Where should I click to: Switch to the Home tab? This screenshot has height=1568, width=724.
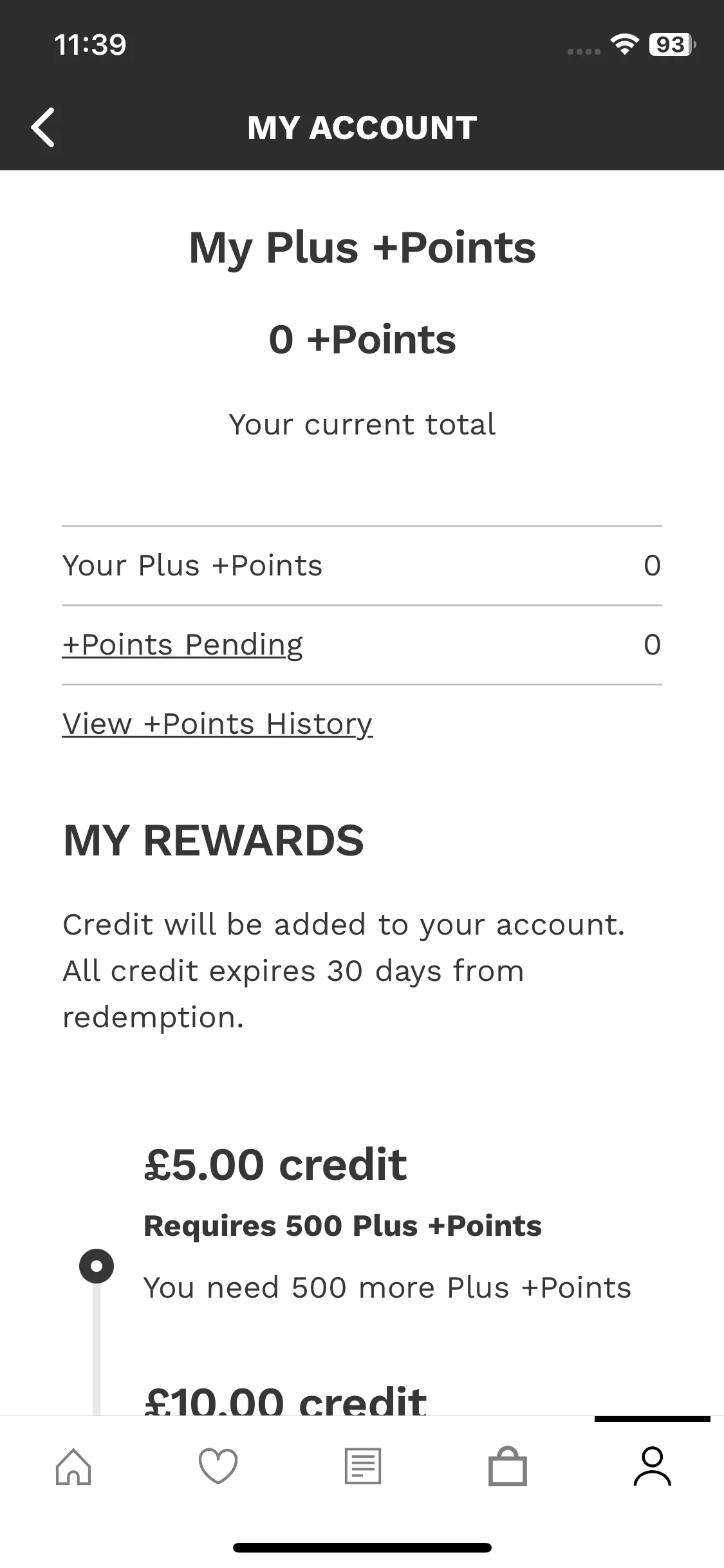tap(73, 1466)
